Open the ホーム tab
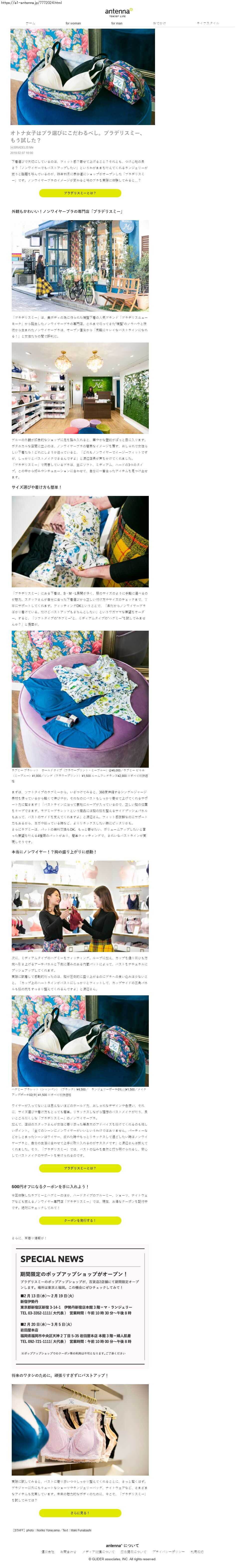245x1568 pixels. pos(30,23)
